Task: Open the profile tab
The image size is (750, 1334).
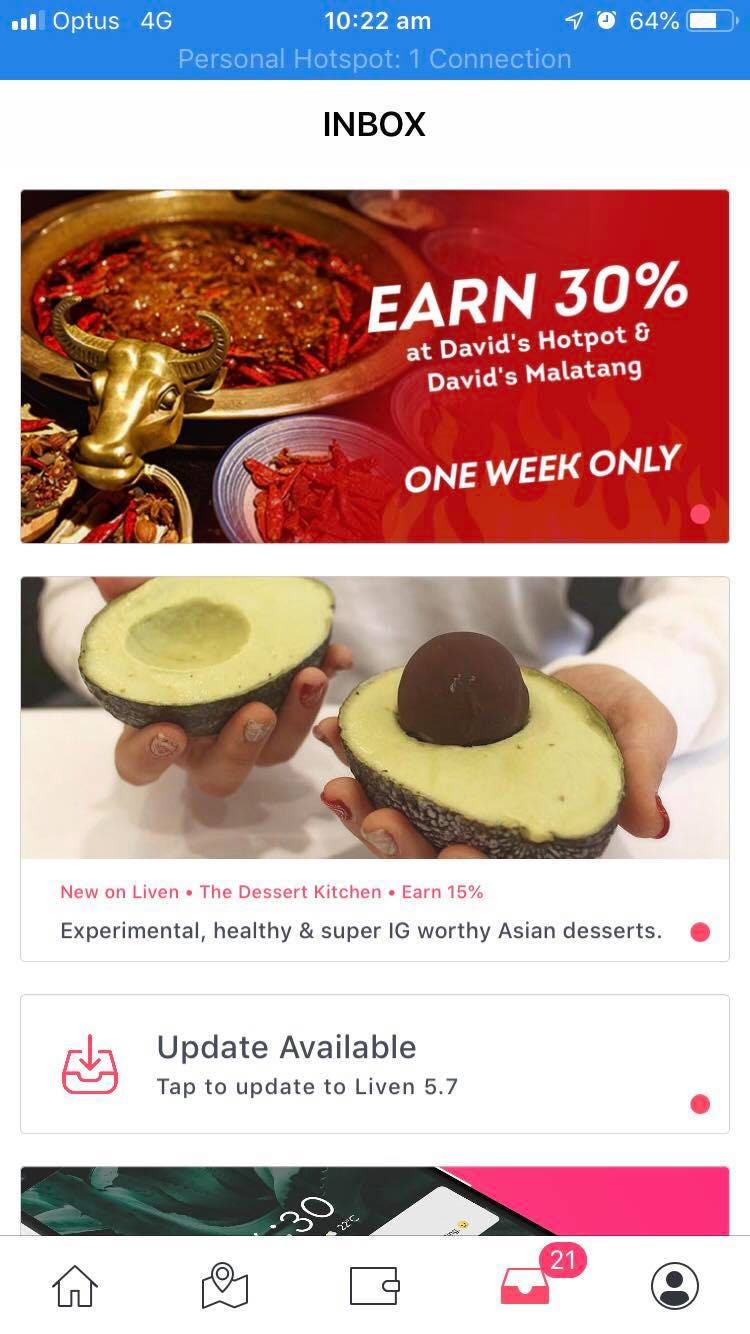Action: 674,1286
